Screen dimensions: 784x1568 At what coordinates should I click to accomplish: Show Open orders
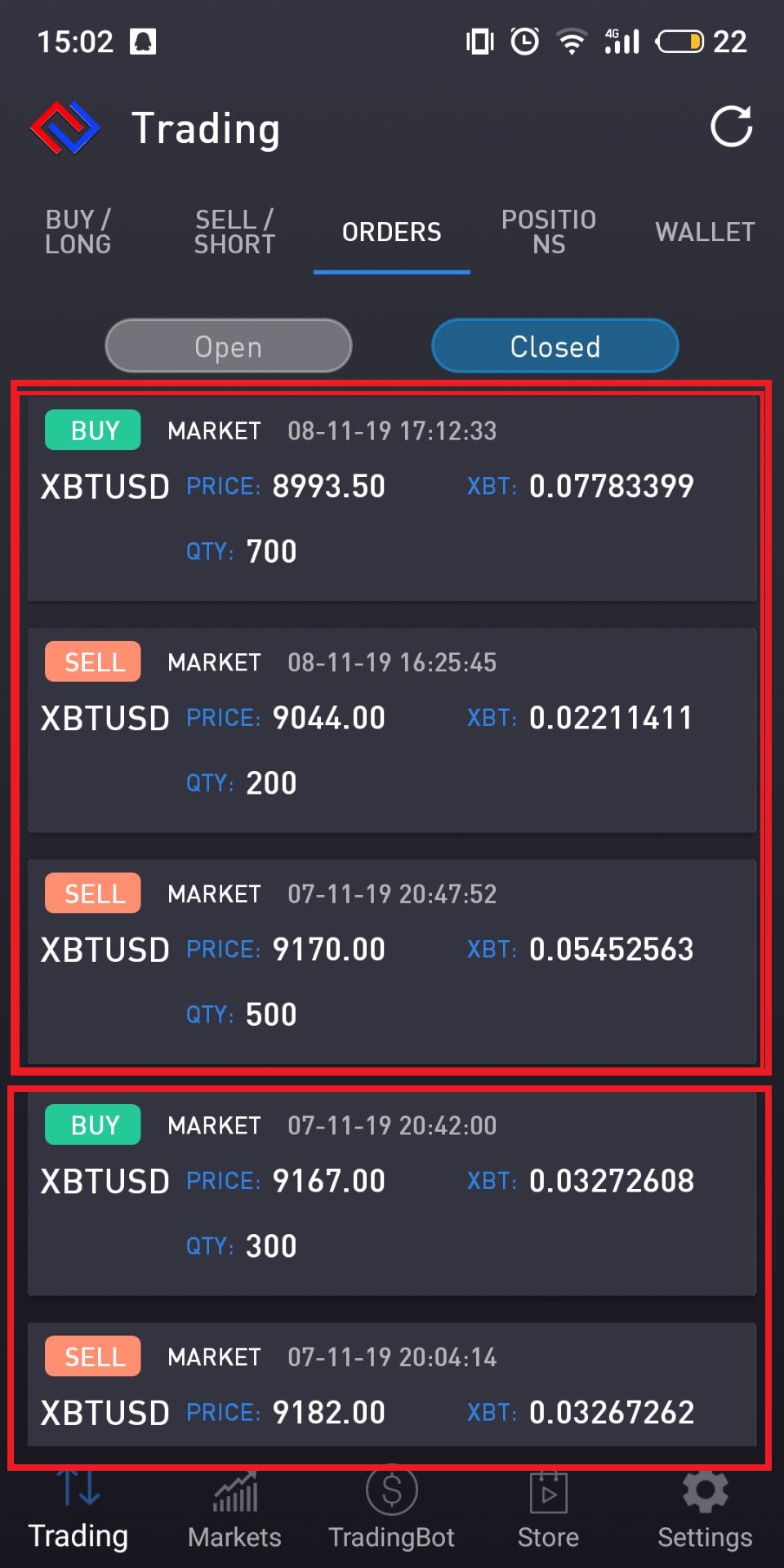229,346
